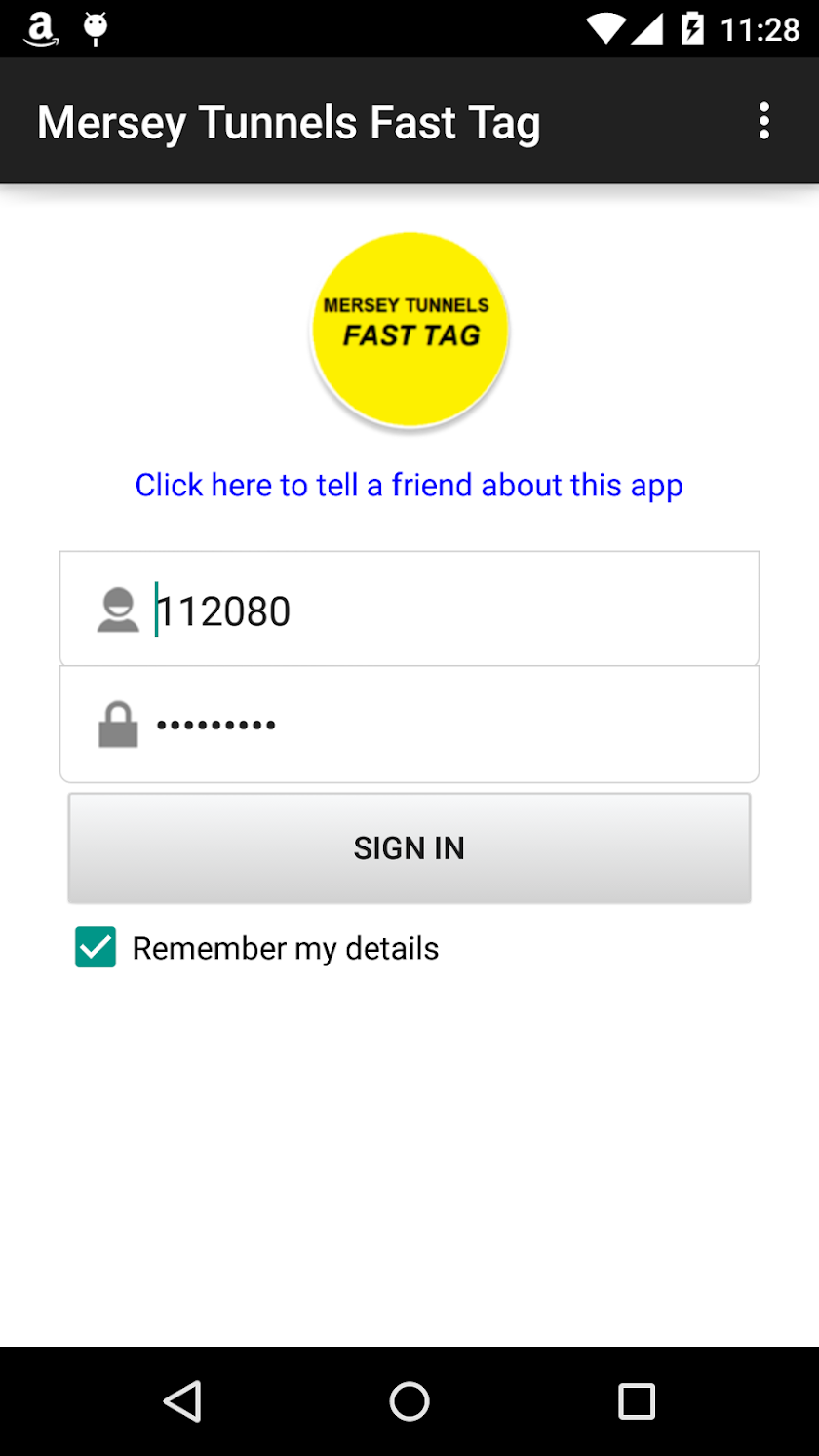
Task: Open the overflow menu
Action: (x=763, y=121)
